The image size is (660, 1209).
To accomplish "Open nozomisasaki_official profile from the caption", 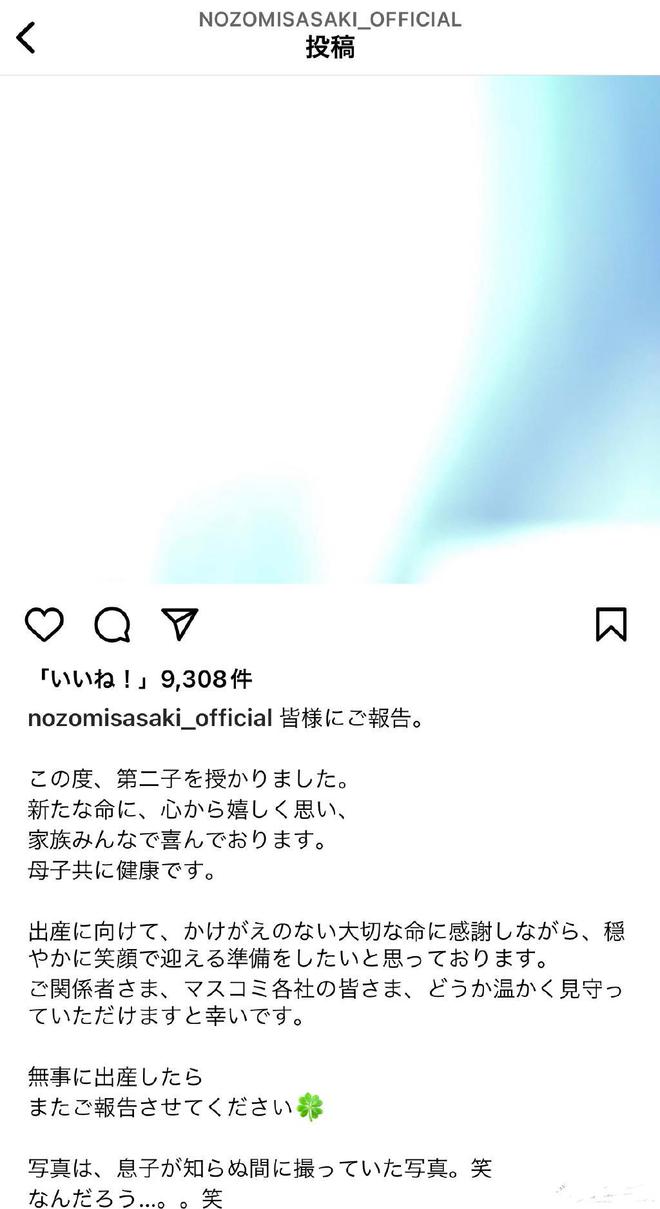I will (150, 718).
